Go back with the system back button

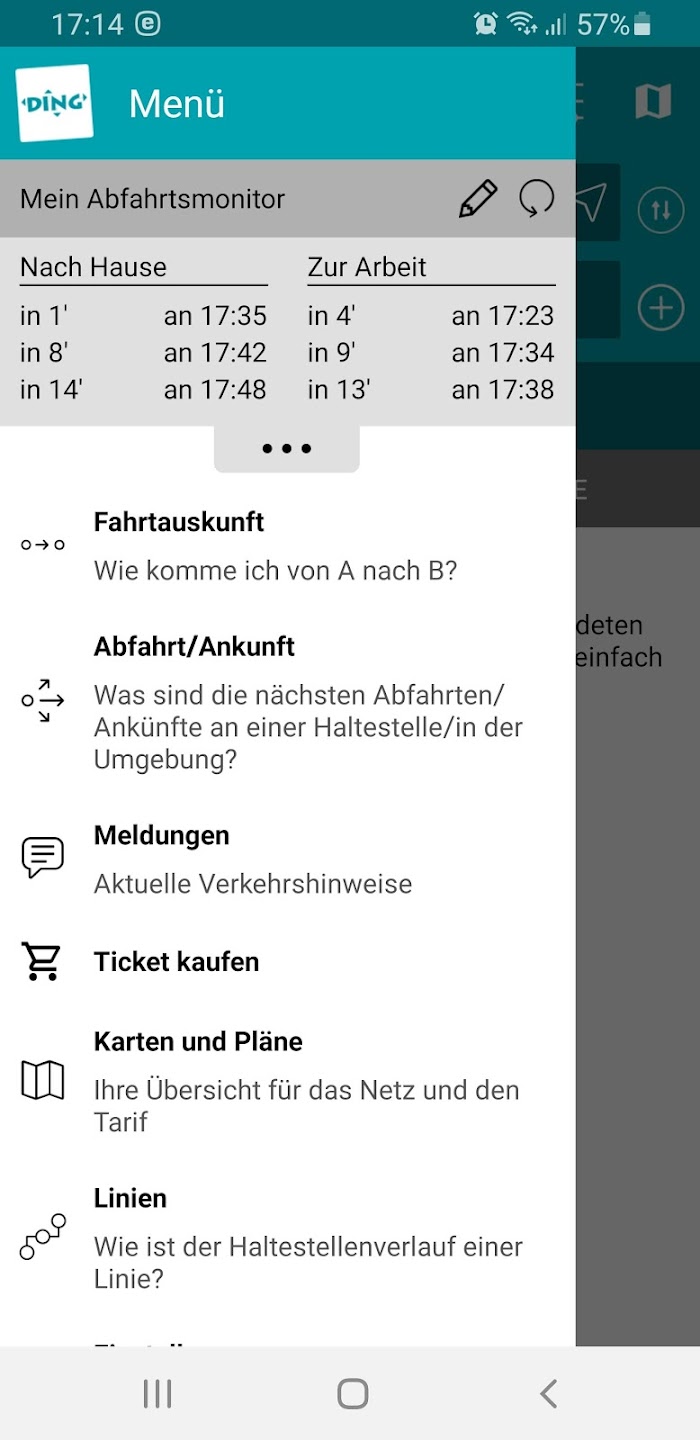pyautogui.click(x=548, y=1393)
